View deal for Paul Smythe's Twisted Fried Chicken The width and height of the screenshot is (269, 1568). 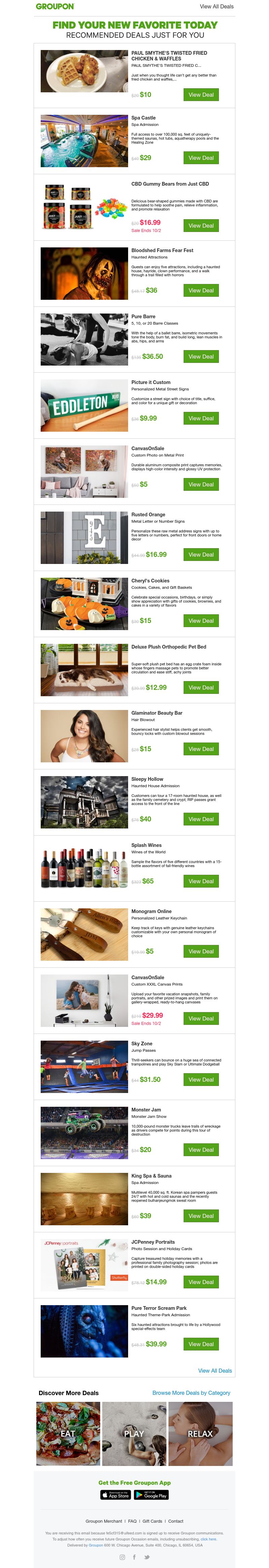[201, 95]
